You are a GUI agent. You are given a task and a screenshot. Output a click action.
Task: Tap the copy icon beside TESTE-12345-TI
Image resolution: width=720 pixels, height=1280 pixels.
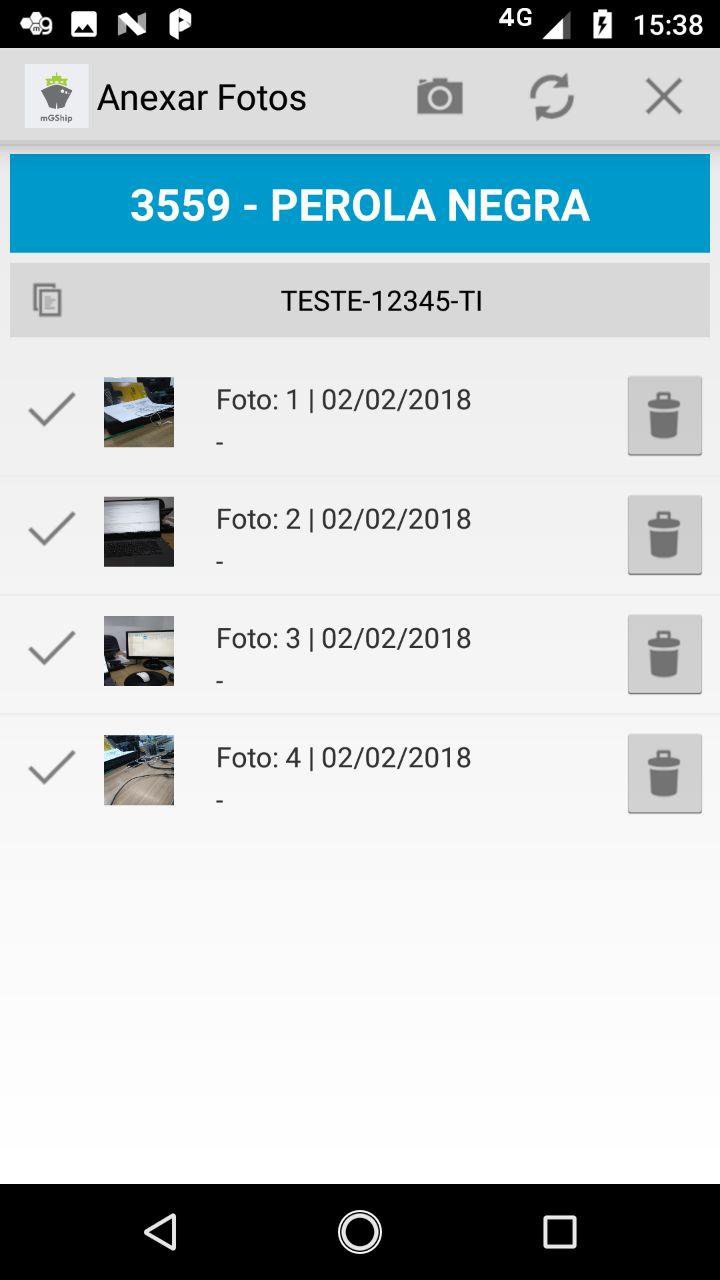[x=47, y=300]
